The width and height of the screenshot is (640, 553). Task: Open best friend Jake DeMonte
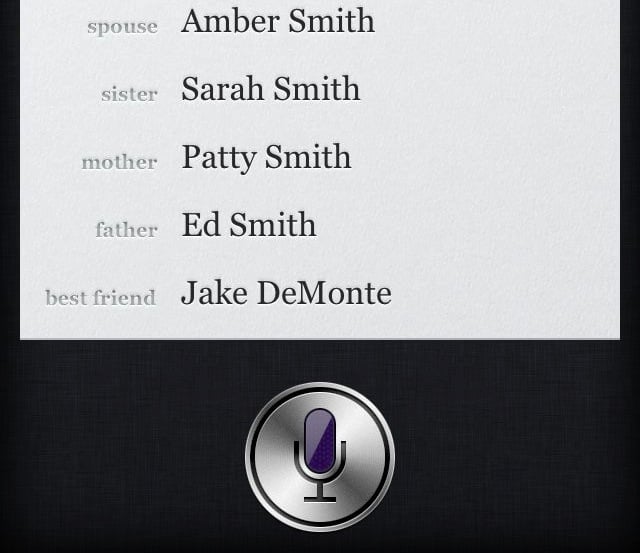[x=285, y=293]
